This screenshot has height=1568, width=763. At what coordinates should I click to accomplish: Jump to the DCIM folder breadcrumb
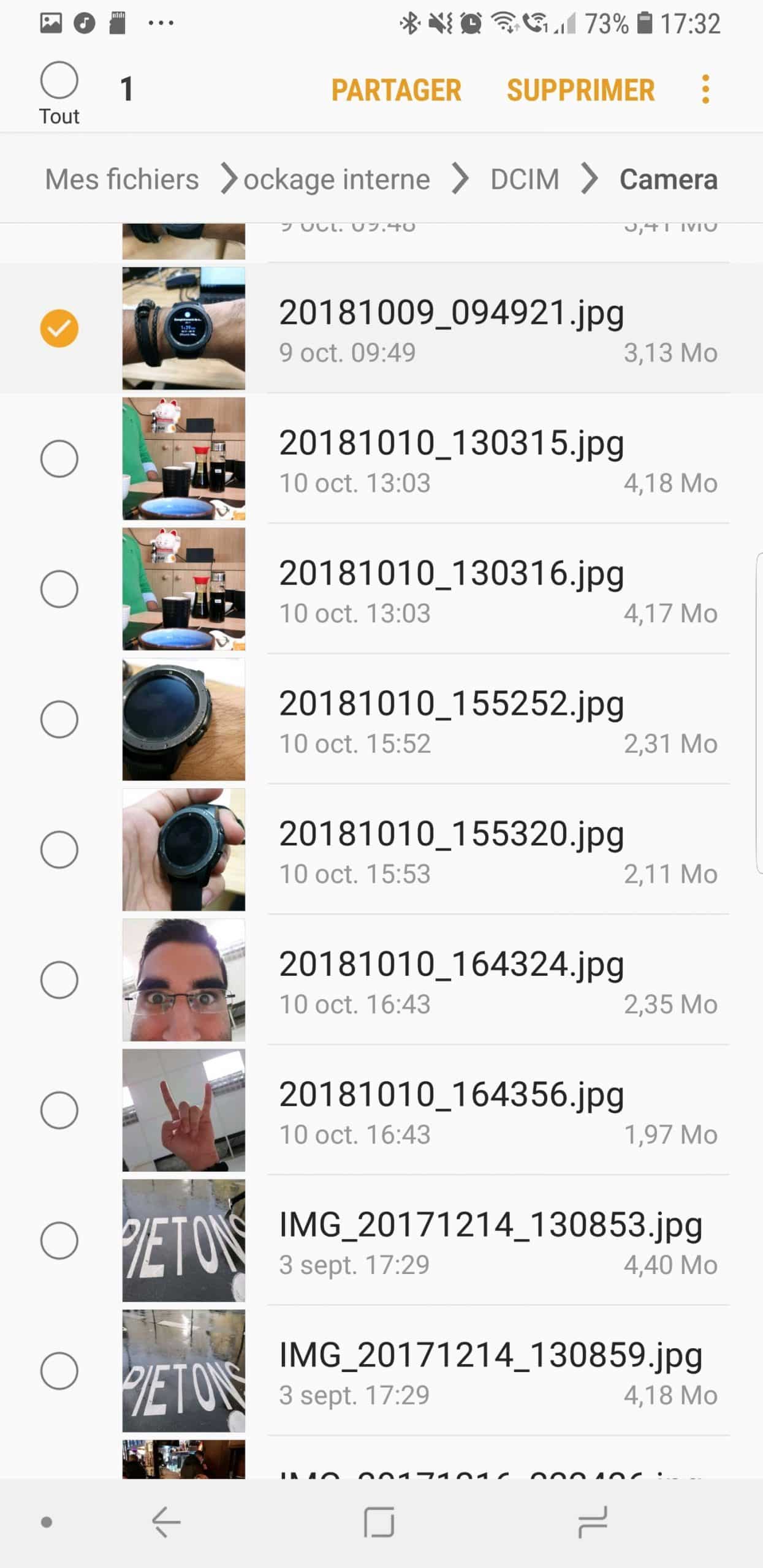click(525, 179)
